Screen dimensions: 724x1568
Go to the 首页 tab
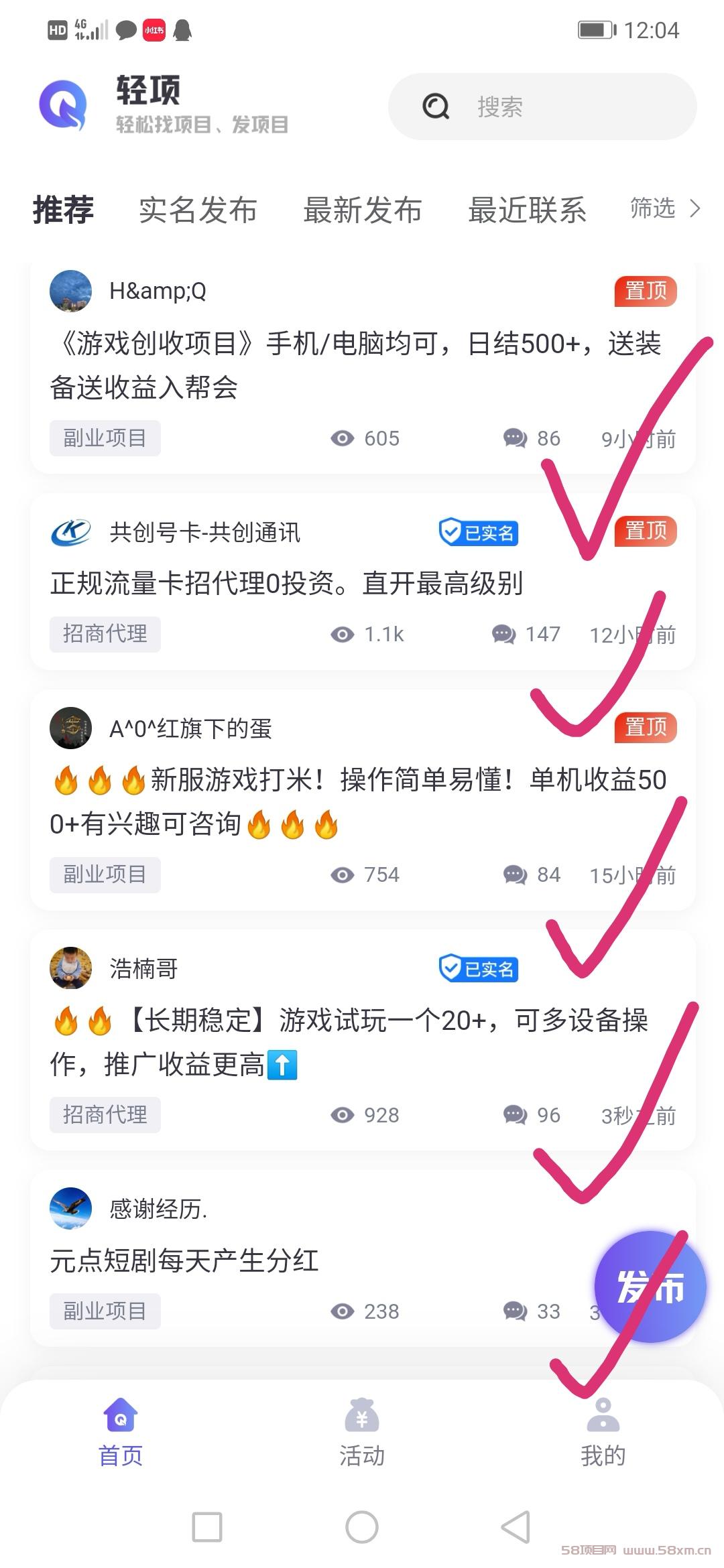[x=121, y=1432]
